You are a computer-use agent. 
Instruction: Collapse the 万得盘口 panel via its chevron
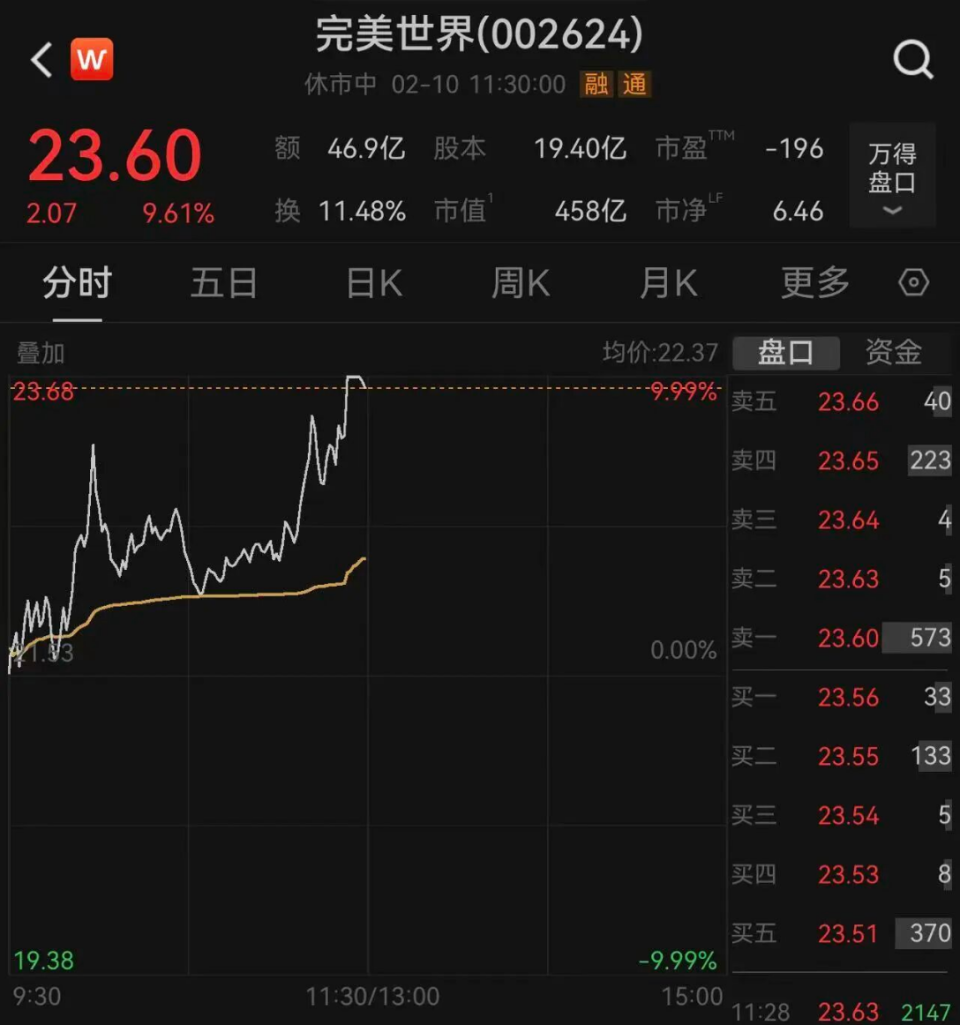tap(891, 211)
